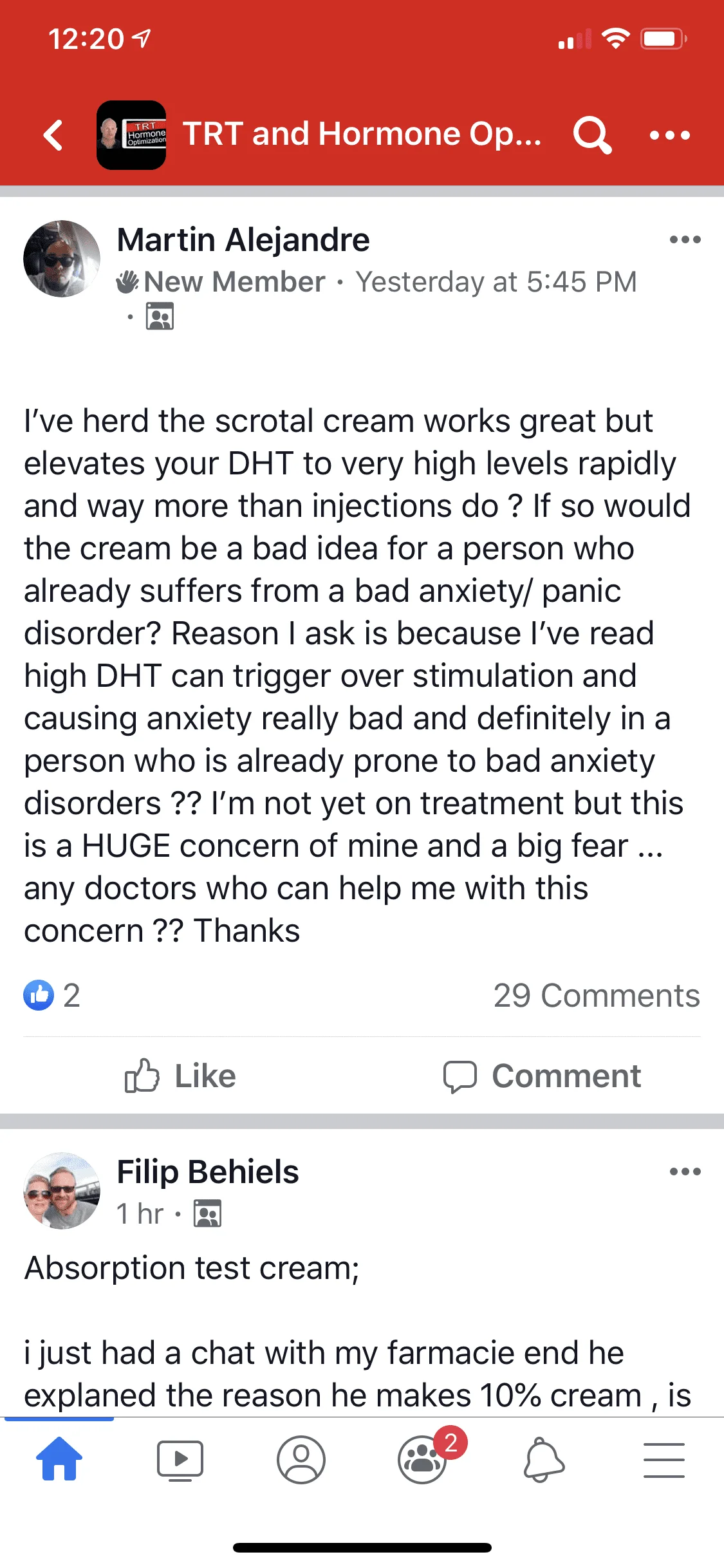
Task: Like Martin Alejandre's post
Action: click(x=180, y=1076)
